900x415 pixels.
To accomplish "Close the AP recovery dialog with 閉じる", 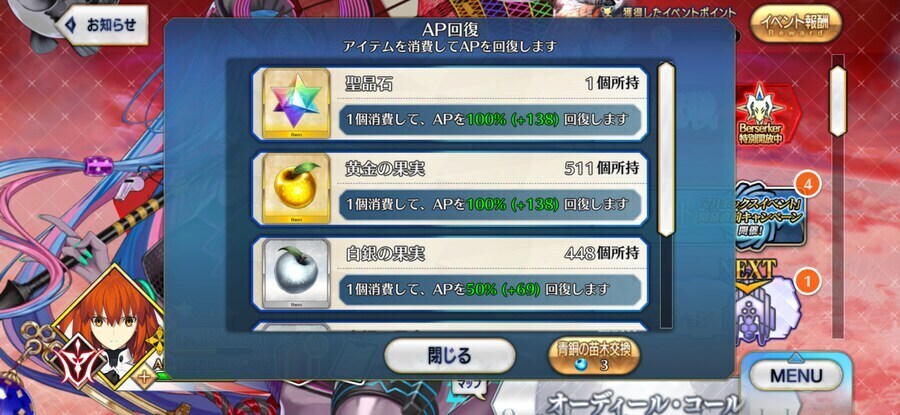I will tap(449, 354).
